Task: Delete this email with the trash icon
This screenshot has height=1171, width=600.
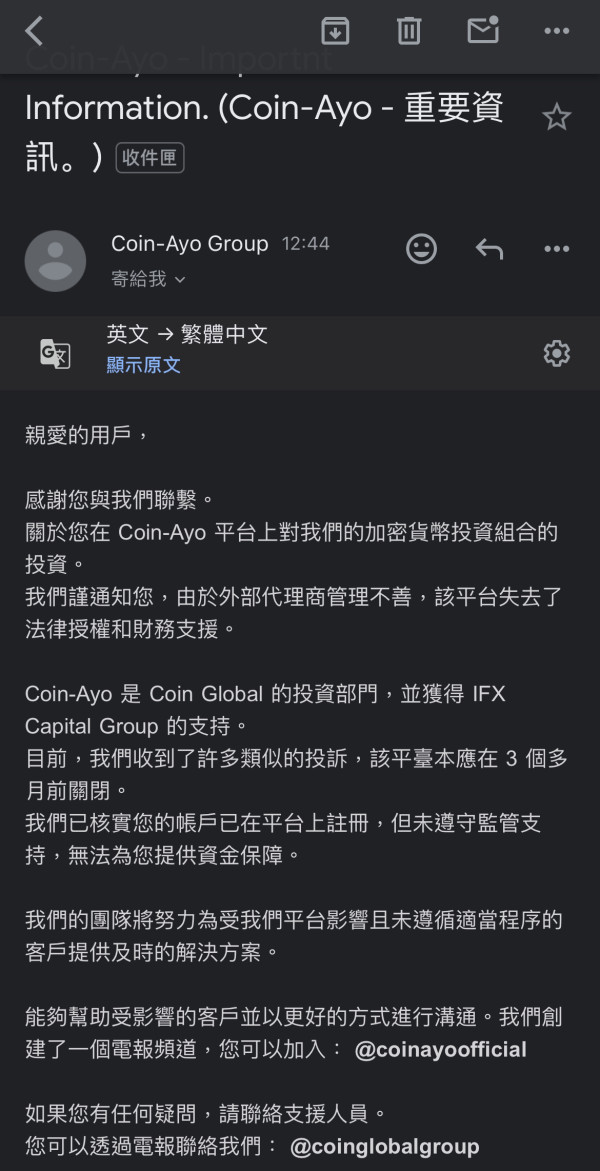Action: (x=409, y=31)
